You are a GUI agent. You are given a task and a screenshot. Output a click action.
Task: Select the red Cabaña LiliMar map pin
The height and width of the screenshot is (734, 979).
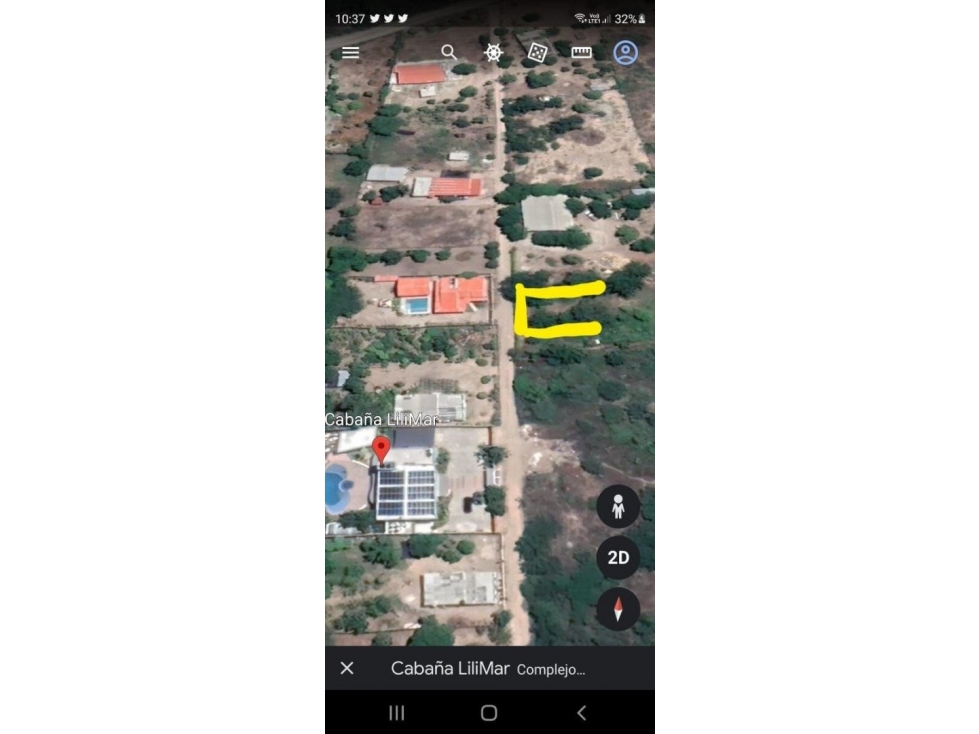pos(381,447)
